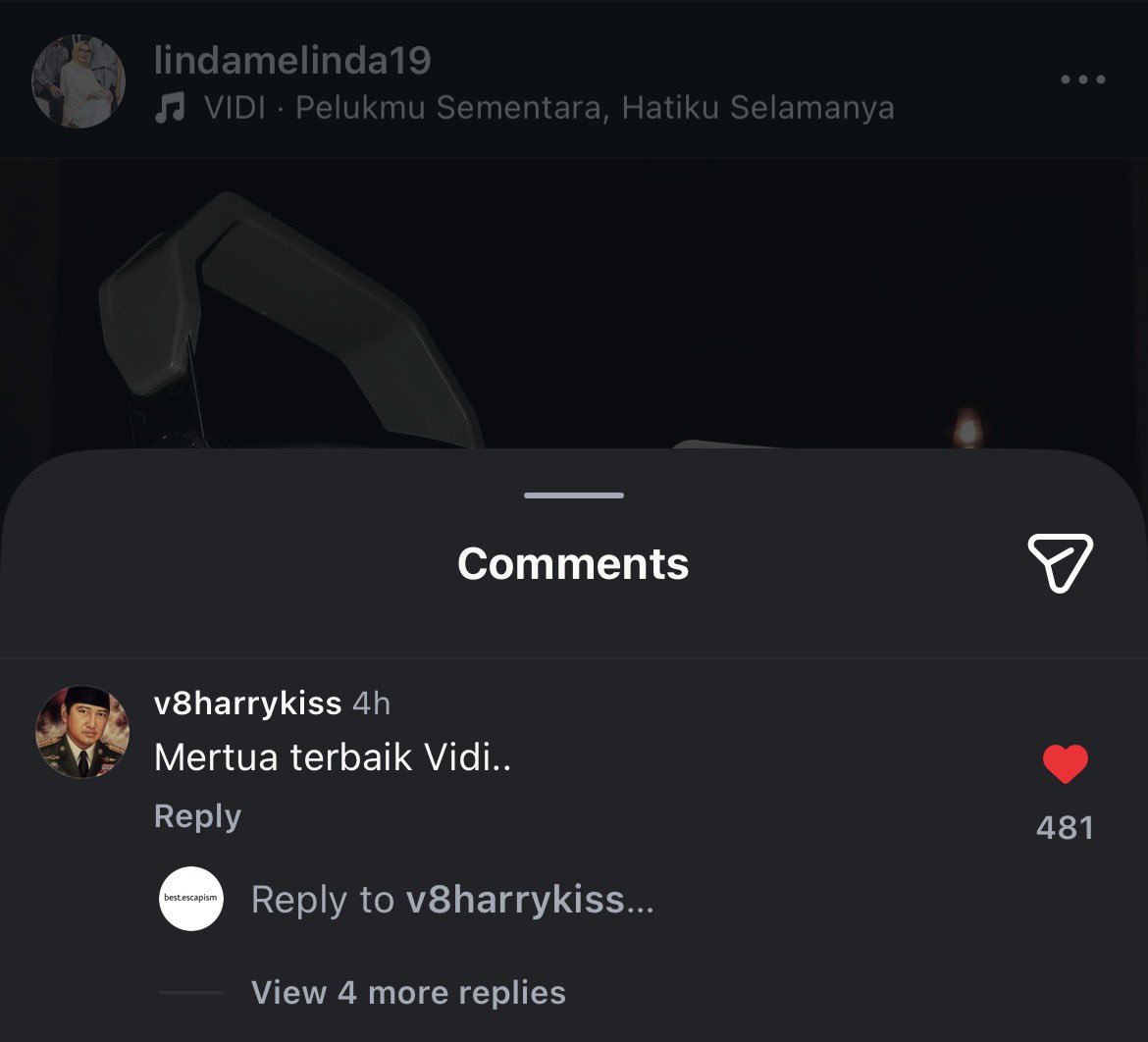Viewport: 1148px width, 1042px height.
Task: Reply to v8harrykiss's comment
Action: 197,816
